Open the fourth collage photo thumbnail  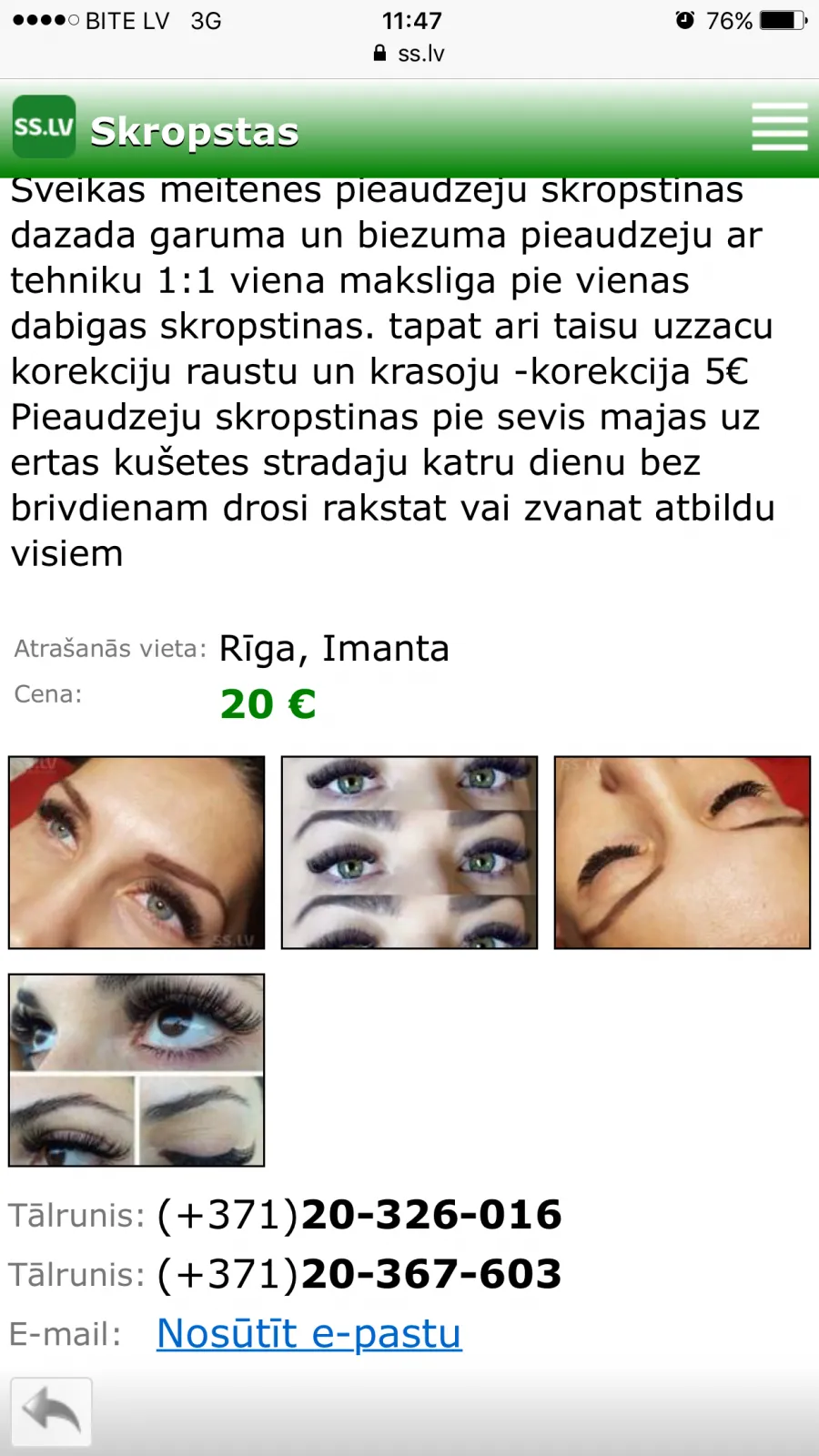(136, 1070)
